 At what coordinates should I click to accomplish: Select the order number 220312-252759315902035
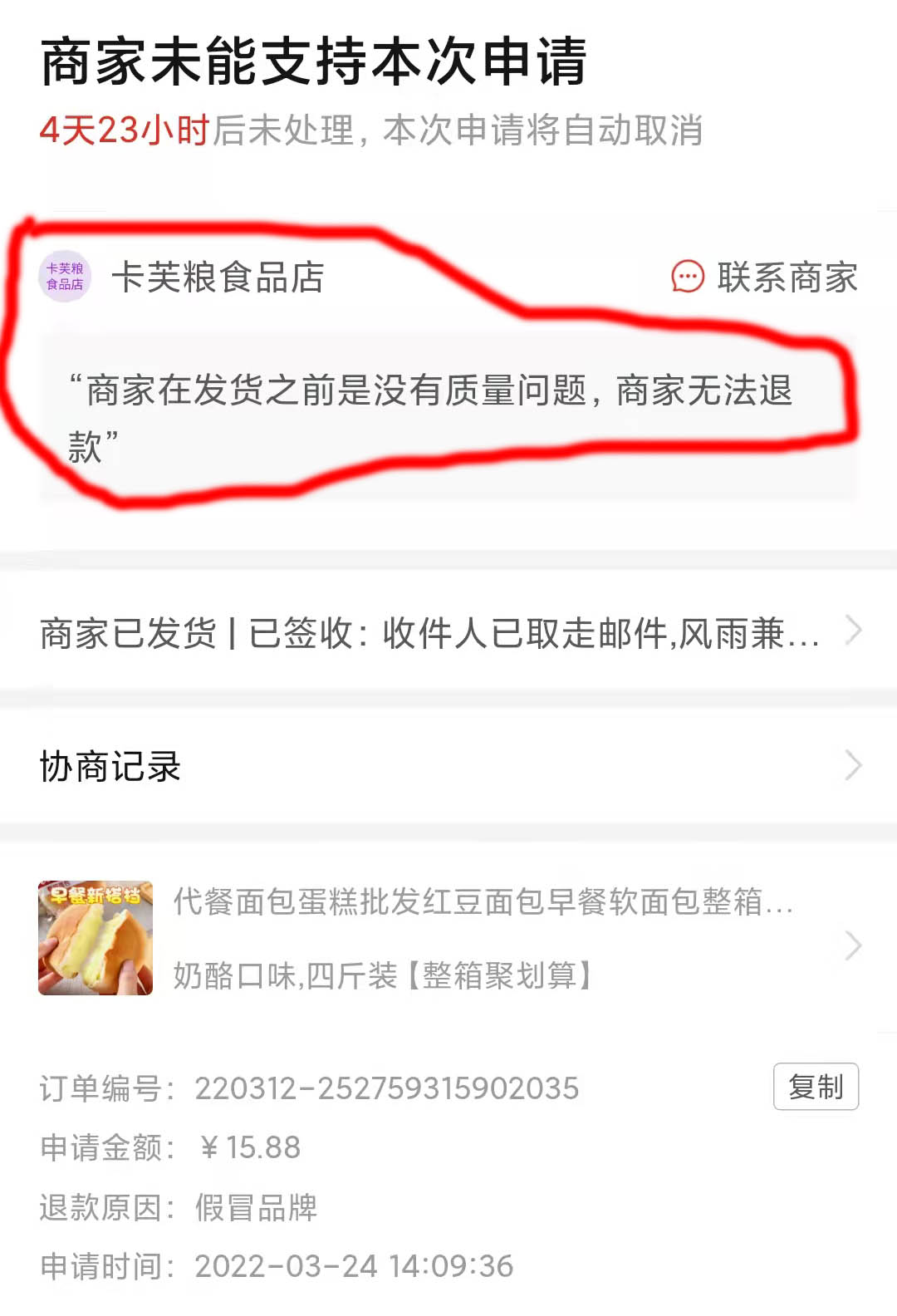(386, 1086)
